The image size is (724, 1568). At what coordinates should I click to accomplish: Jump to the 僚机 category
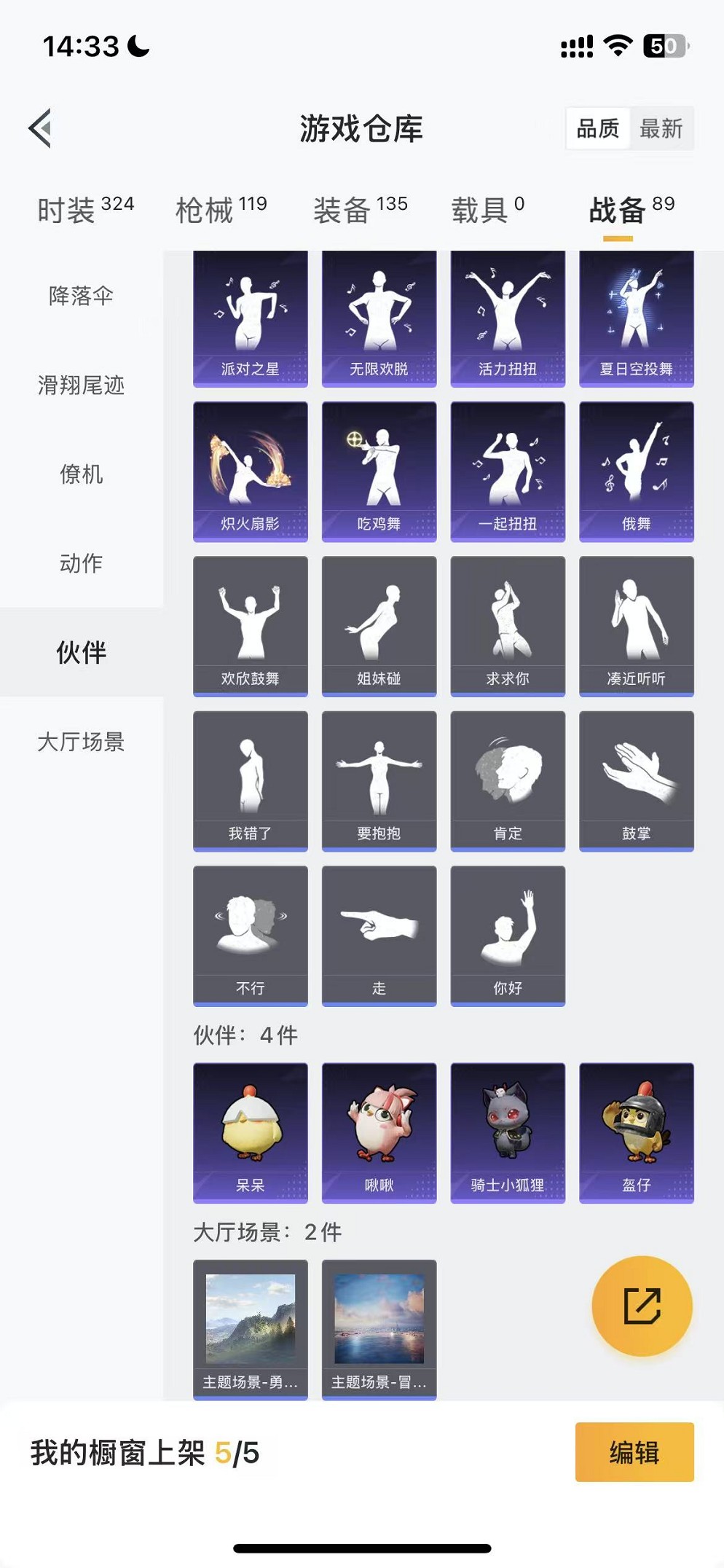click(x=81, y=474)
